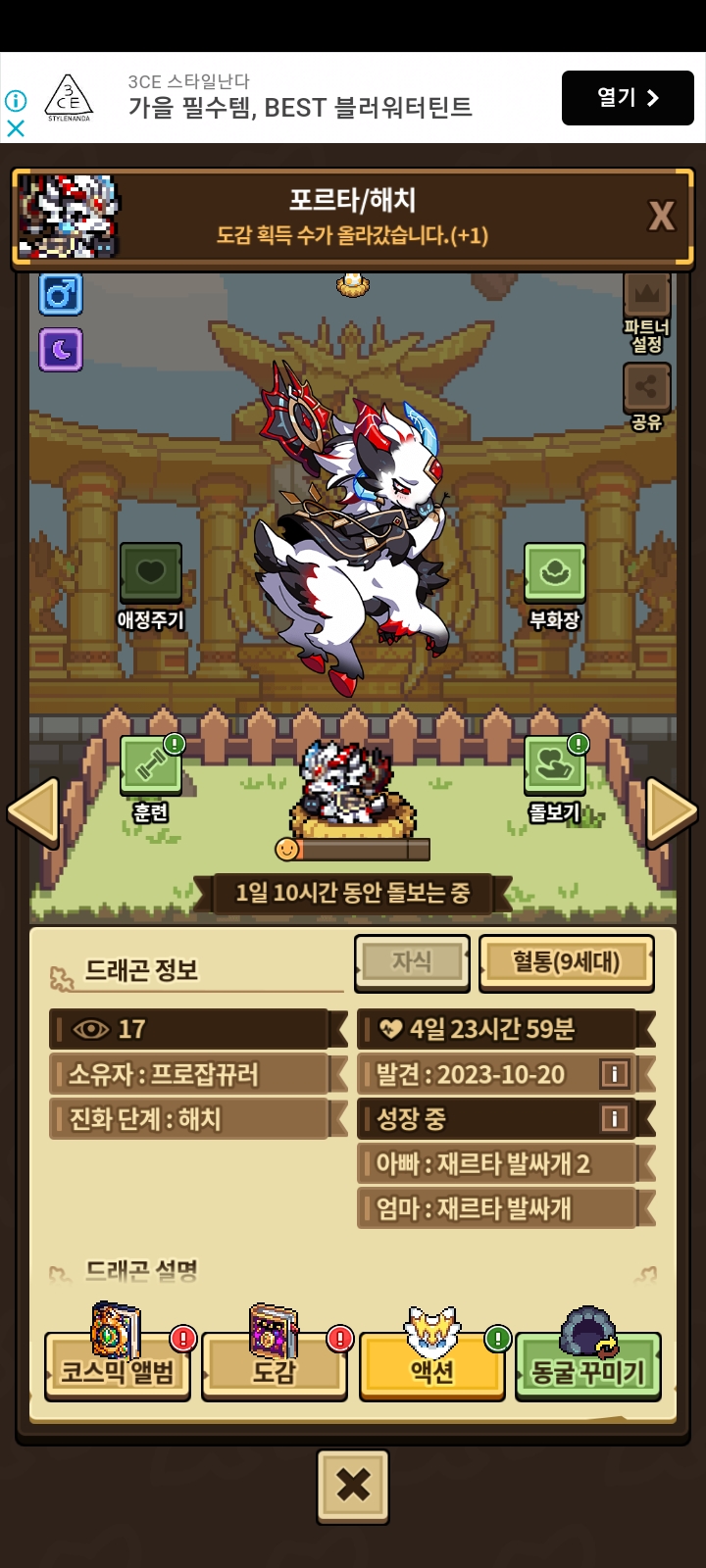This screenshot has width=706, height=1568.
Task: Open the 코스믹 앨범
Action: (x=118, y=1367)
